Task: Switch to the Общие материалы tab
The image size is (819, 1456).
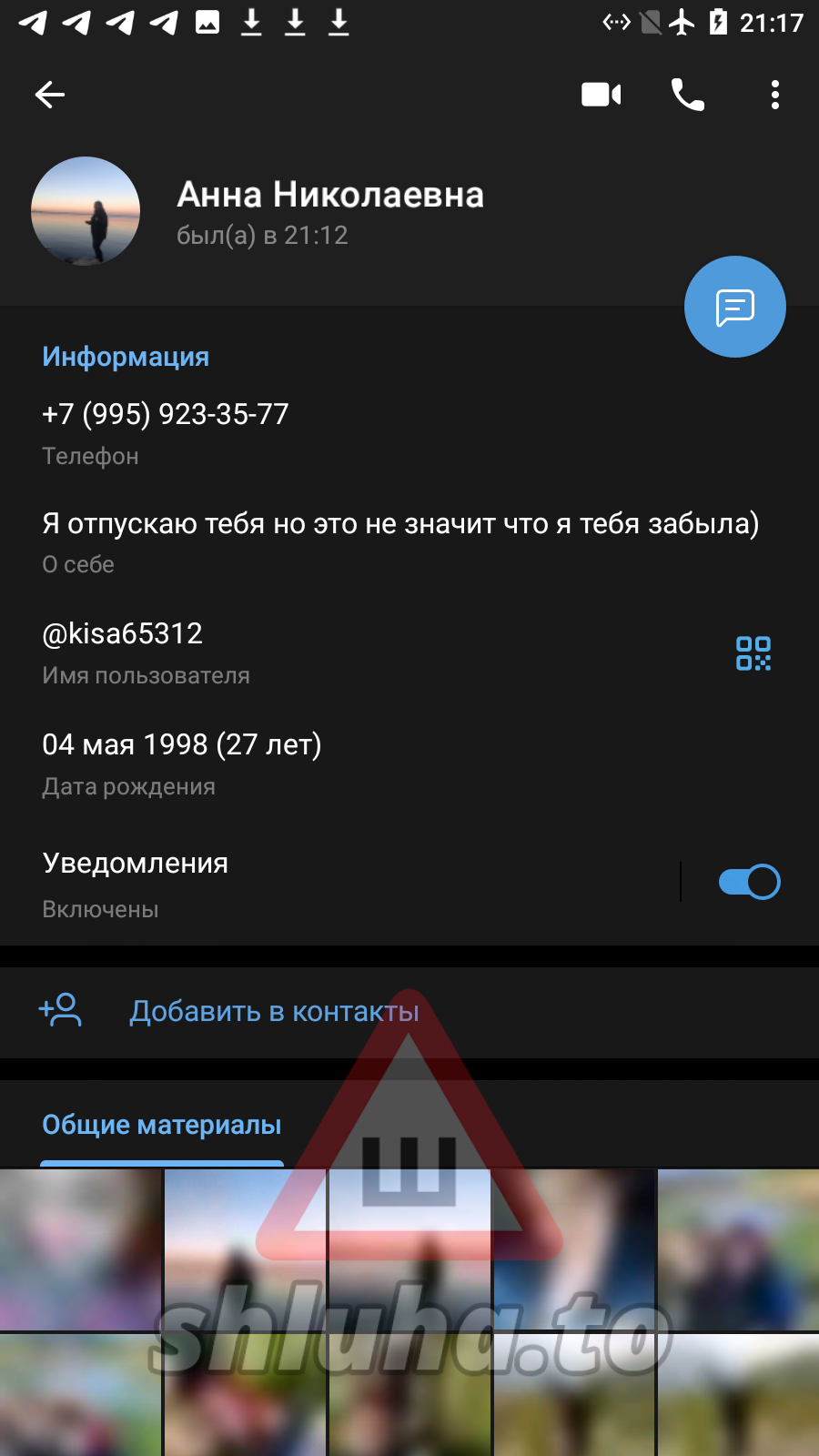Action: pyautogui.click(x=162, y=1126)
